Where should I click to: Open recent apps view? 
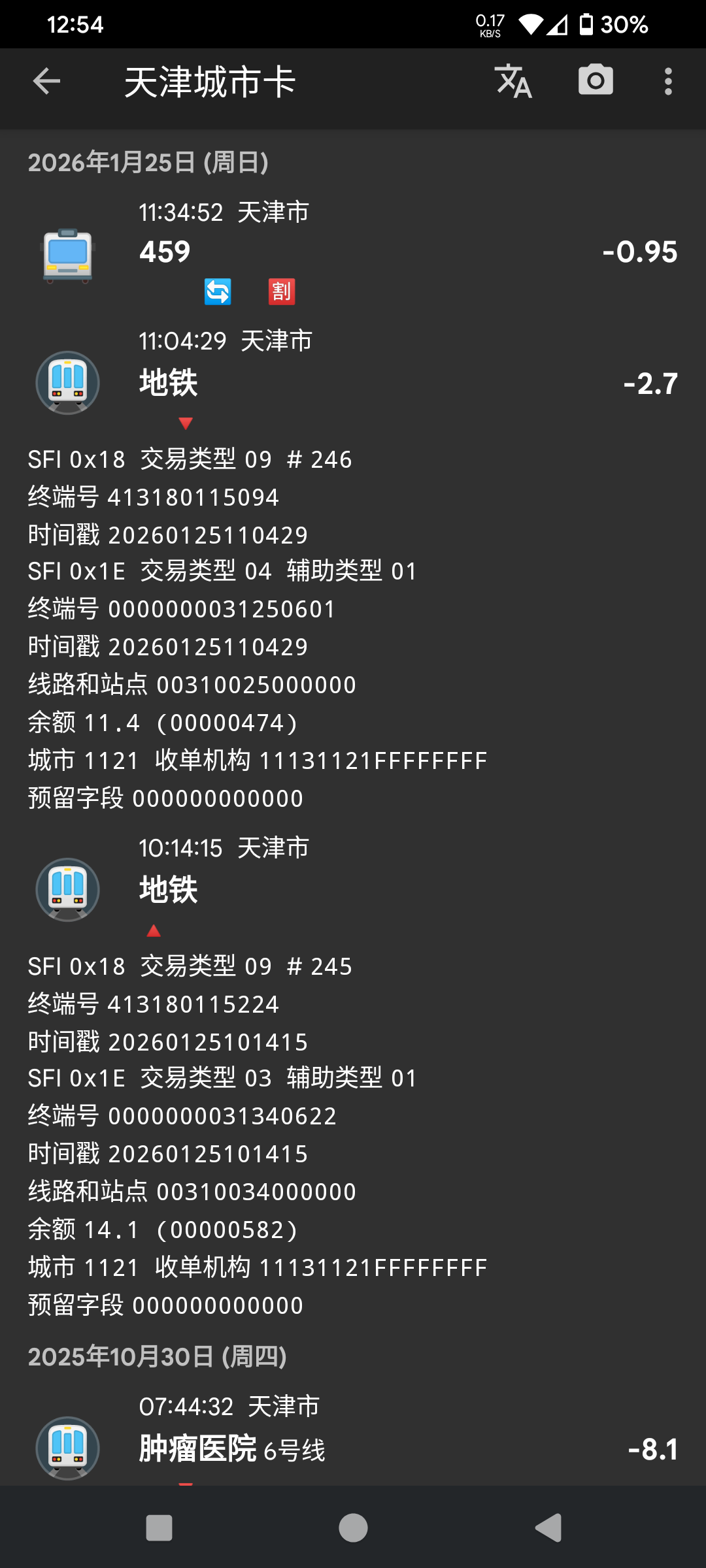pyautogui.click(x=159, y=1528)
